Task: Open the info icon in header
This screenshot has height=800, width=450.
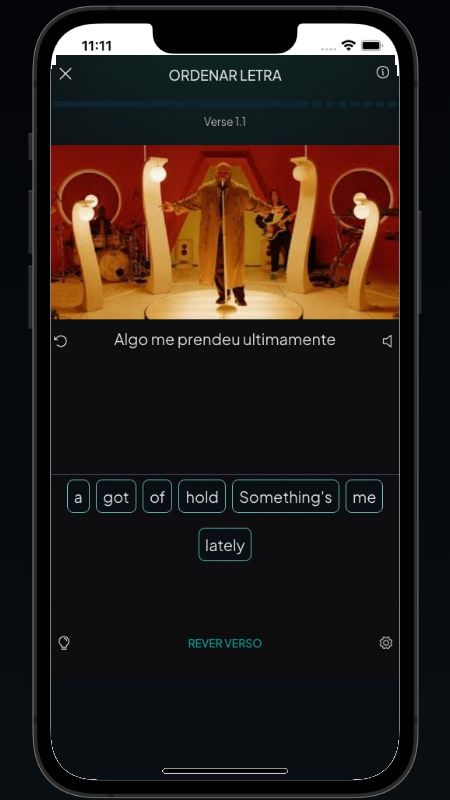Action: pos(382,72)
